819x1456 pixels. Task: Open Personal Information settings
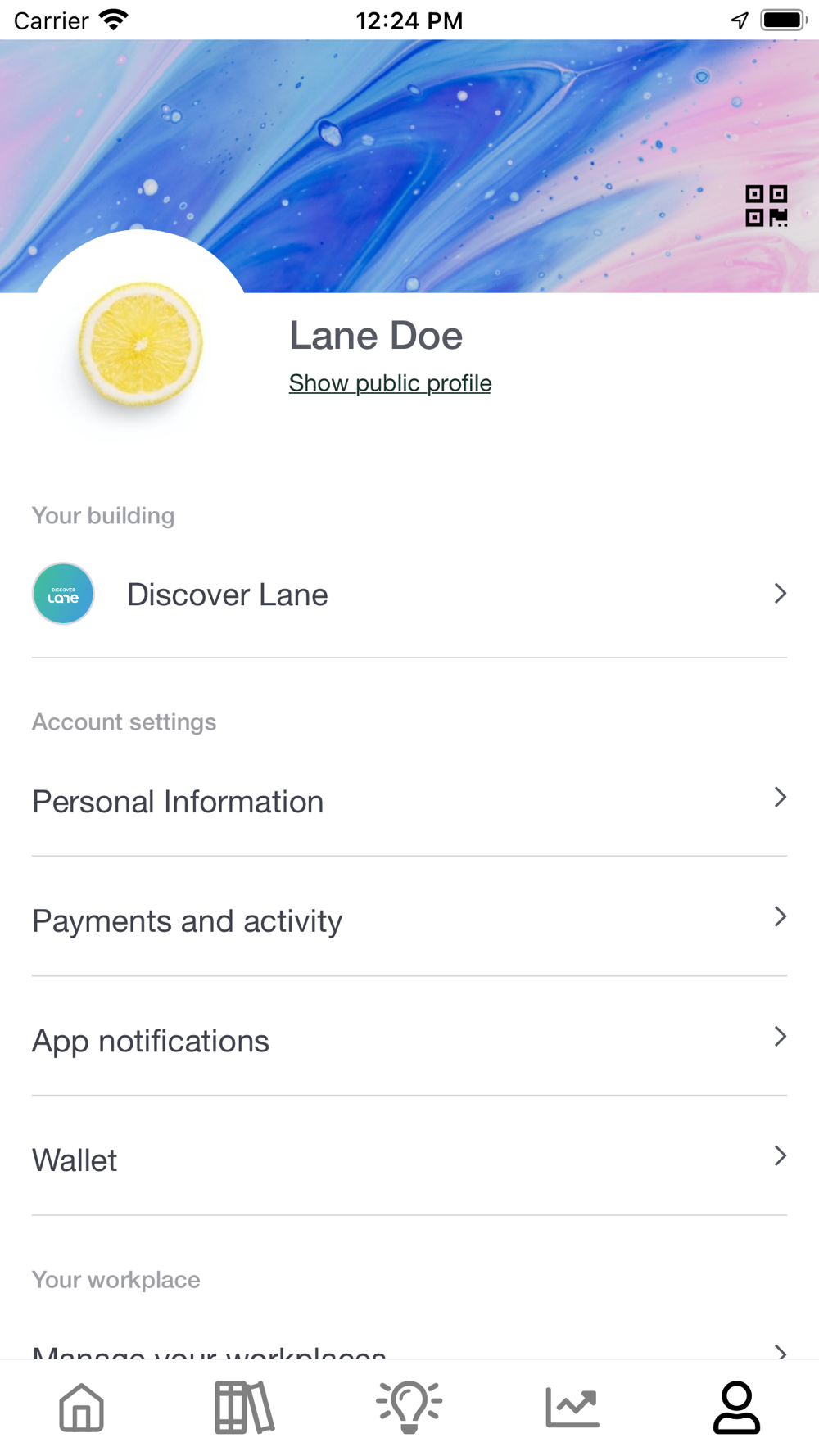(x=409, y=801)
